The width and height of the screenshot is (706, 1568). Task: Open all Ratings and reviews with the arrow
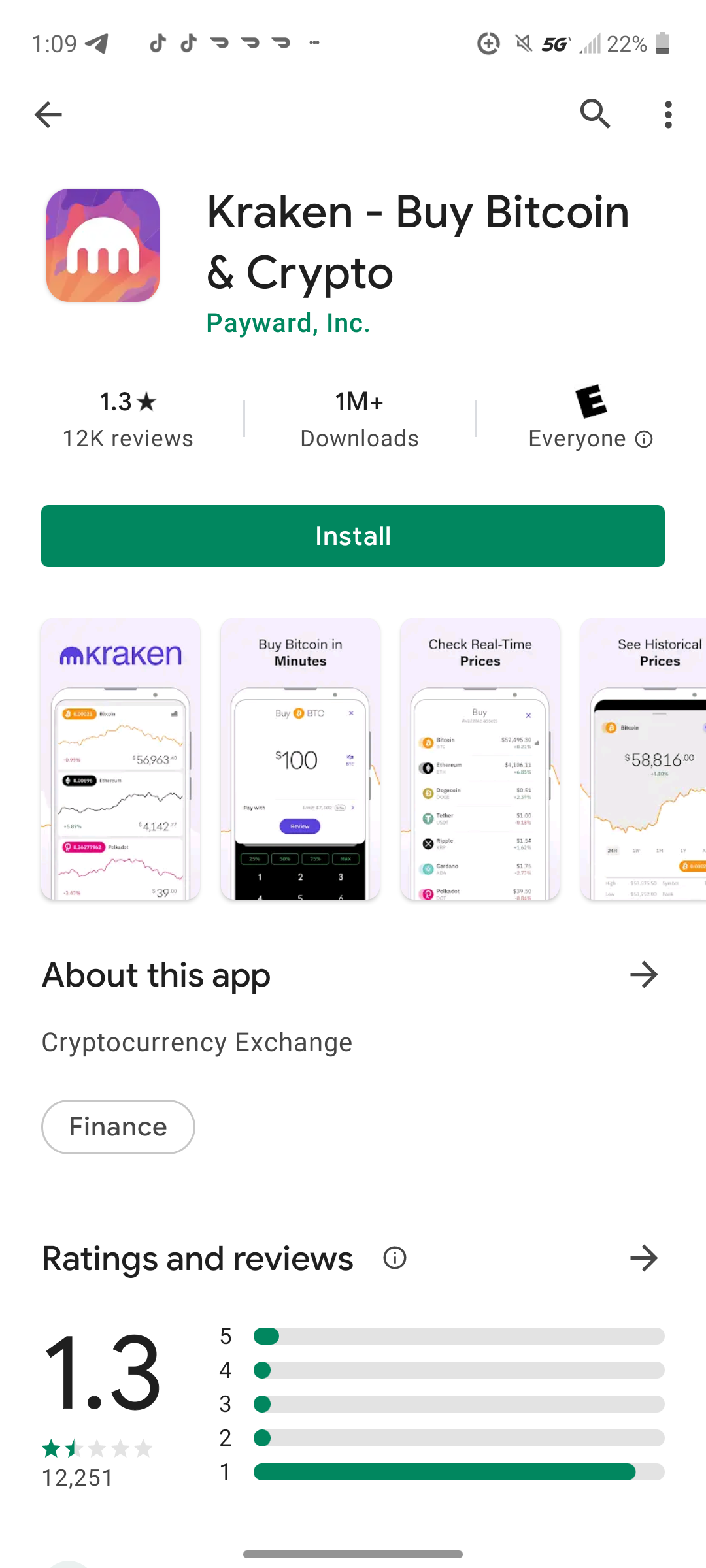tap(644, 1258)
